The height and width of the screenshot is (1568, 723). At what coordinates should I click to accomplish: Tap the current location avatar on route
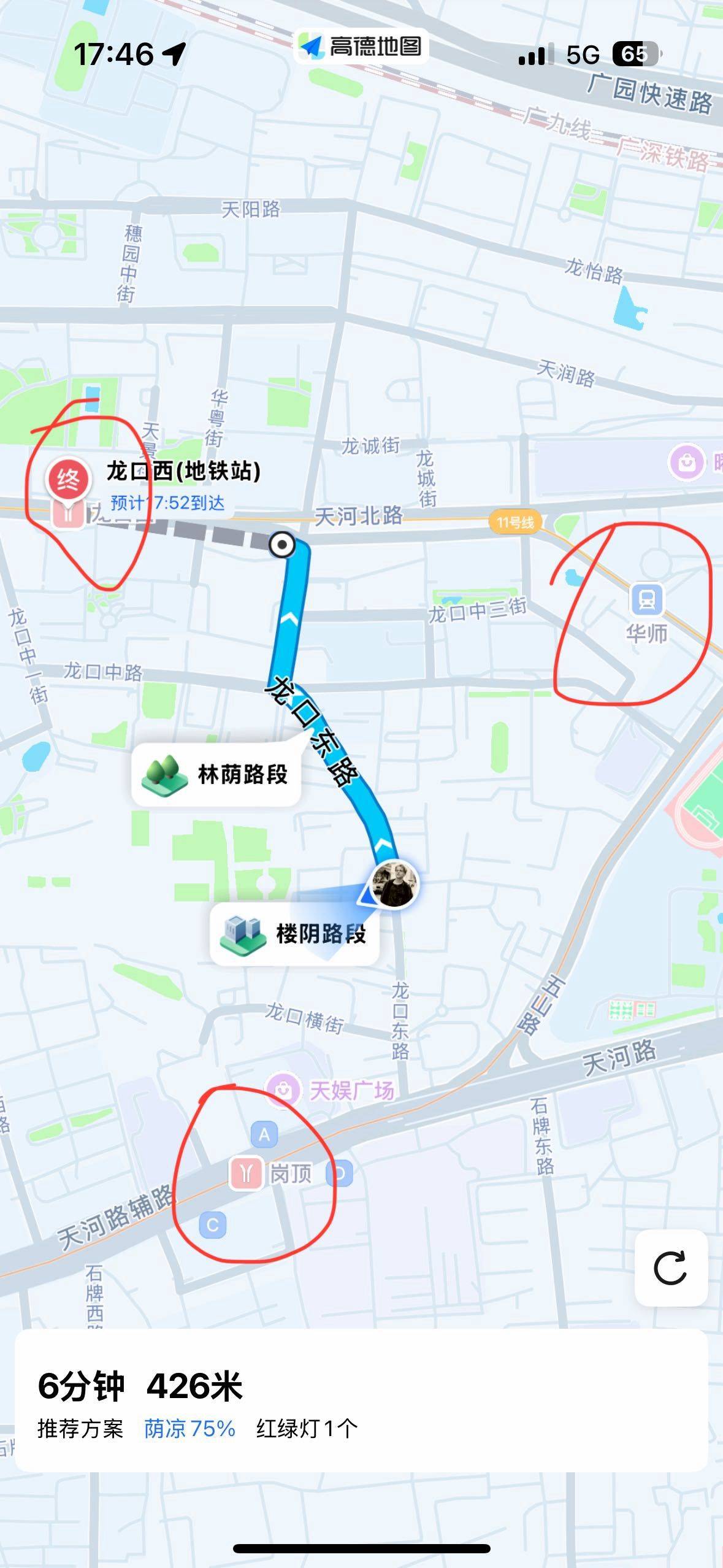tap(396, 884)
